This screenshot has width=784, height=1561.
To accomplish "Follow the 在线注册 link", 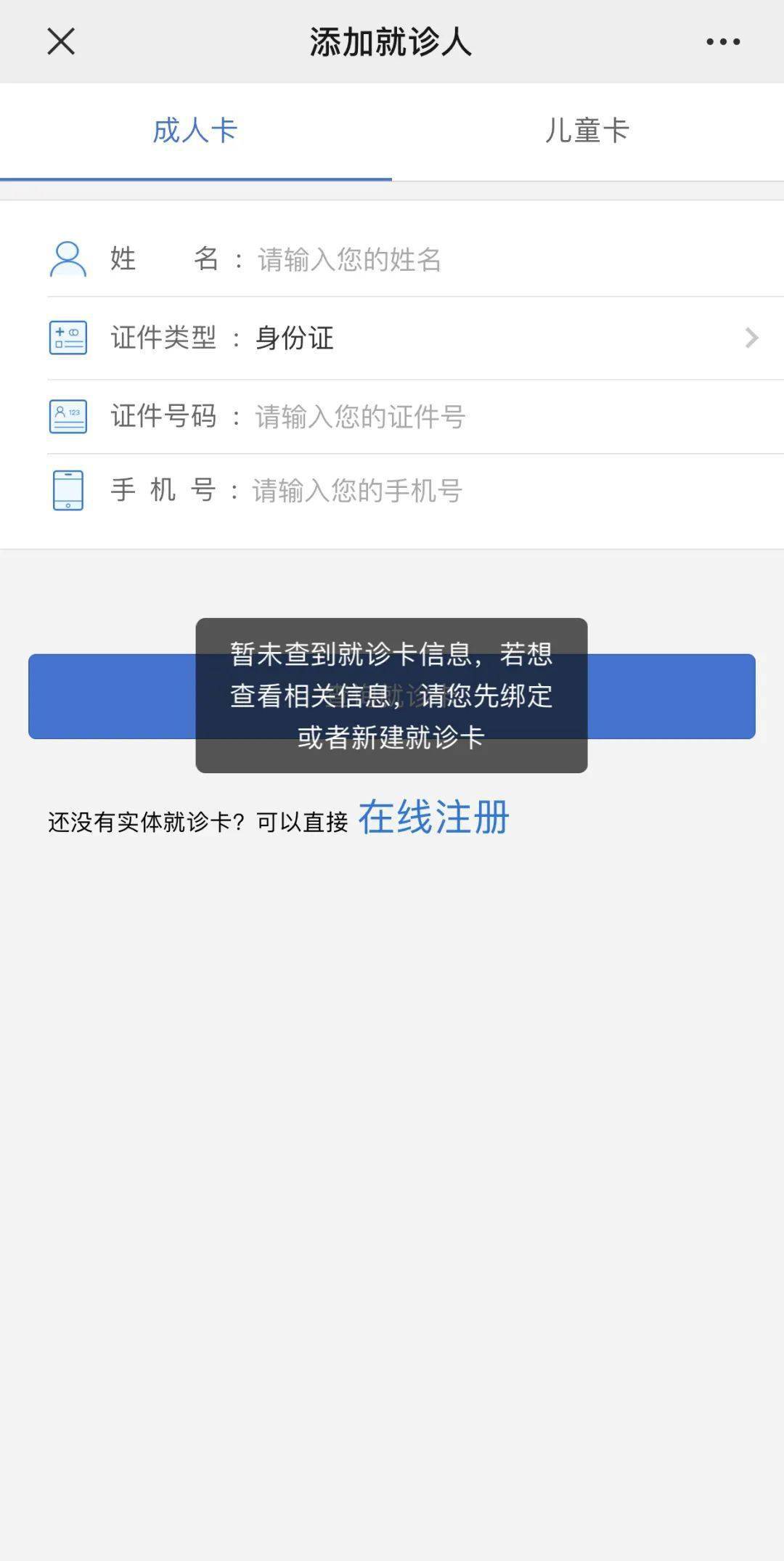I will [434, 818].
